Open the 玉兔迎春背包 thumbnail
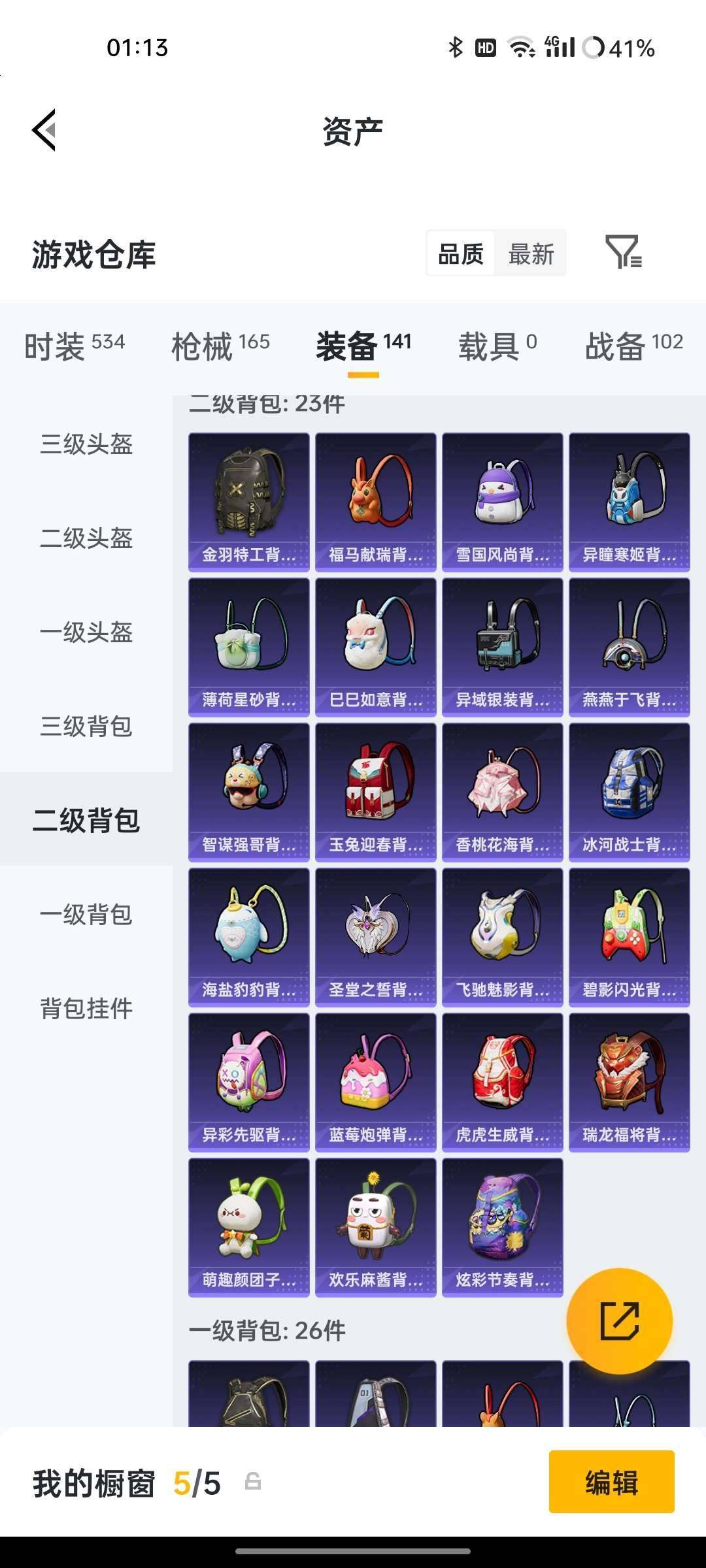 [x=376, y=791]
